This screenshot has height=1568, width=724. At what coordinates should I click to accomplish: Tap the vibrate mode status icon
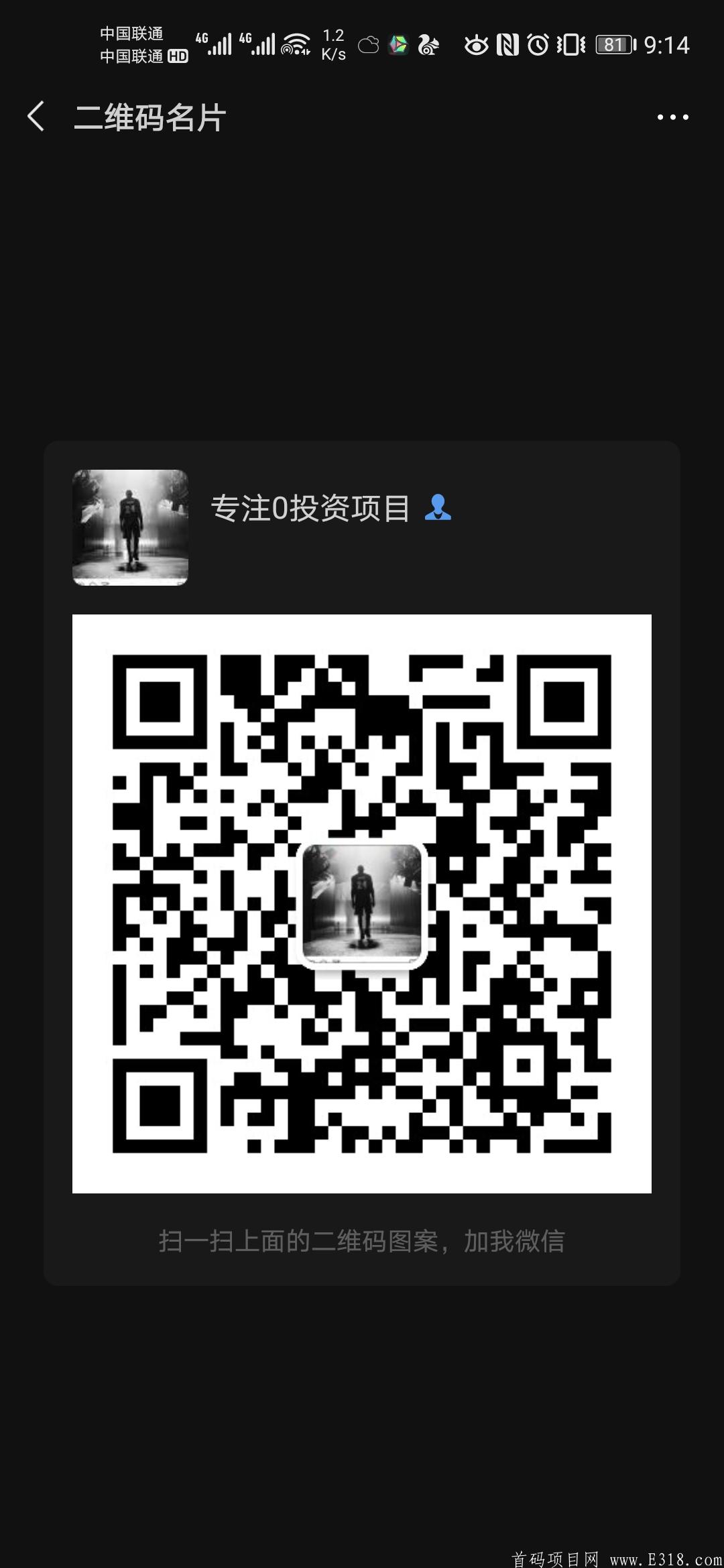pyautogui.click(x=569, y=45)
